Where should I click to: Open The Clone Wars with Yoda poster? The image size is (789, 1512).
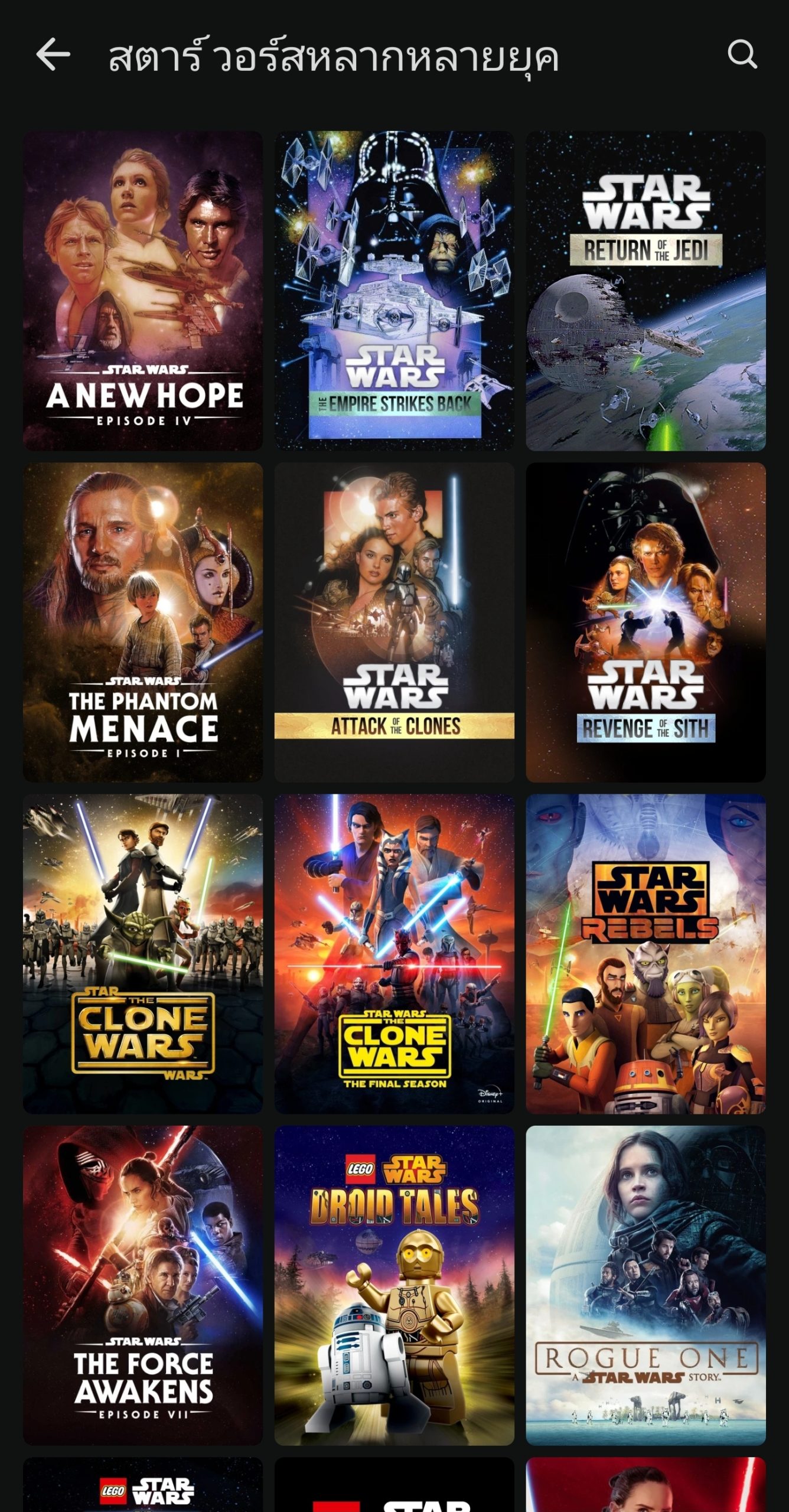pos(143,954)
